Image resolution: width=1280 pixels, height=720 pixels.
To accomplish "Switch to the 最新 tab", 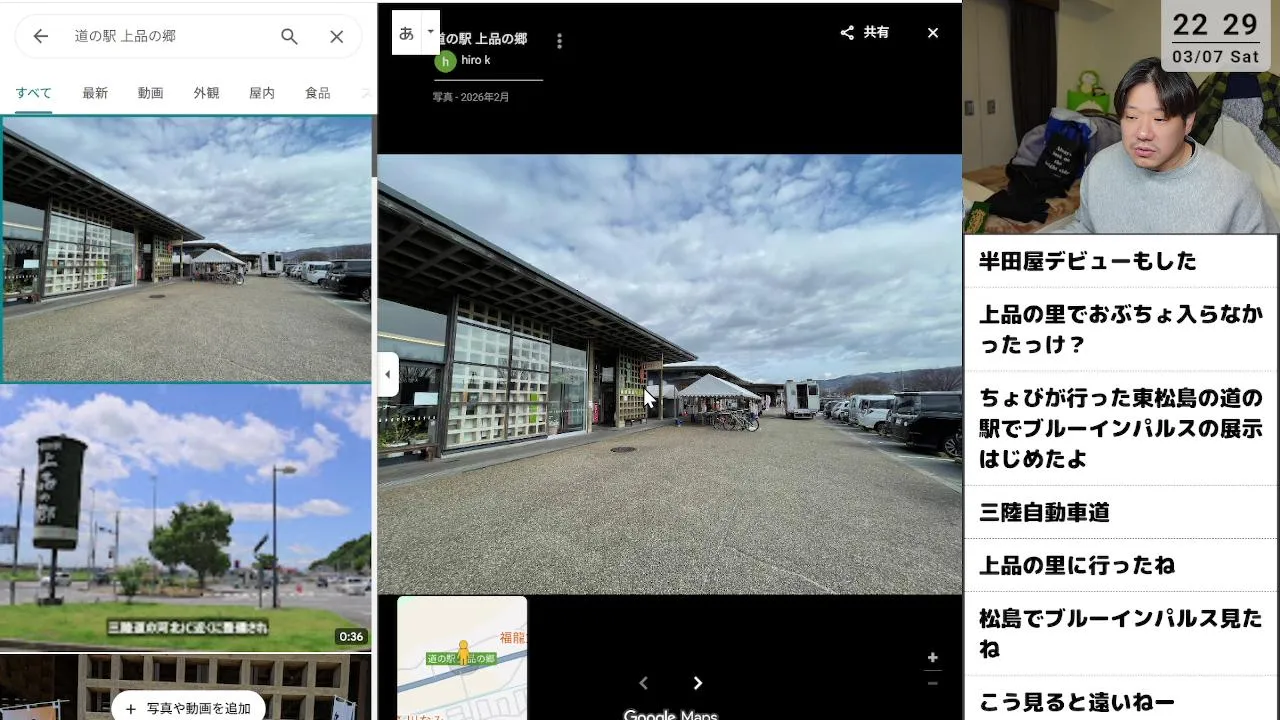I will tap(95, 92).
